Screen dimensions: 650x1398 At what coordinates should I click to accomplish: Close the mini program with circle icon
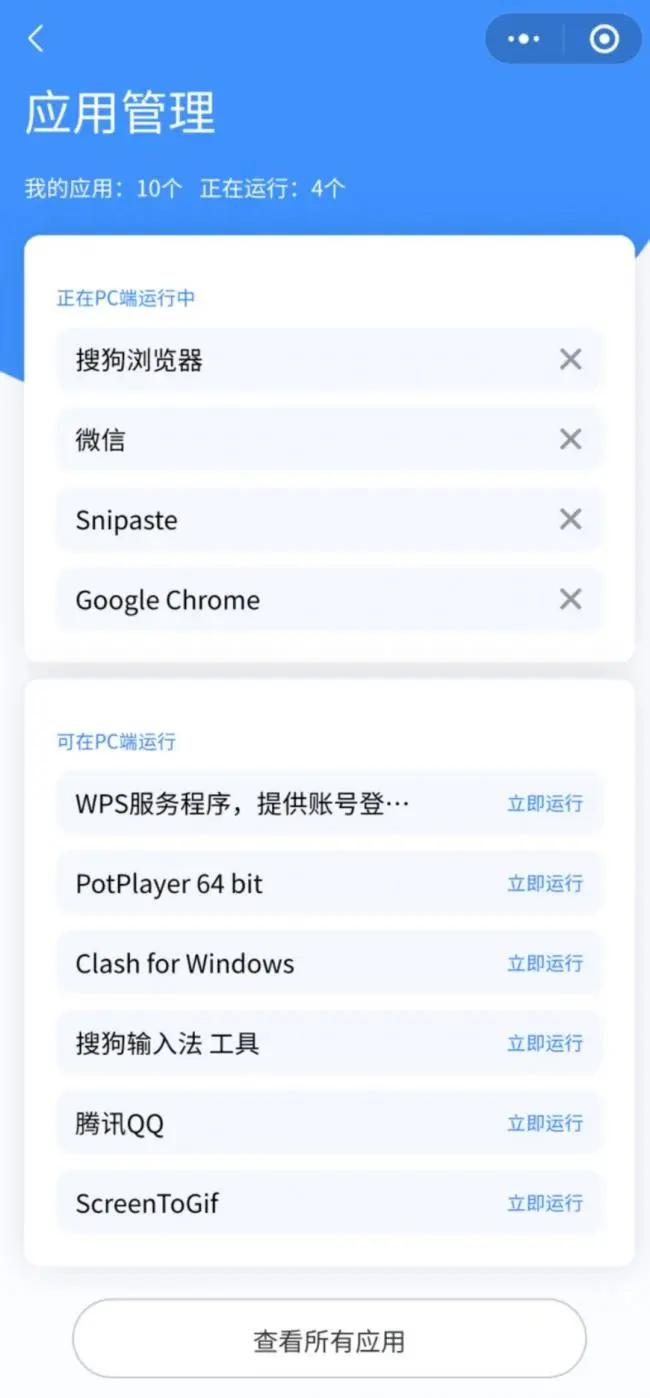click(604, 39)
